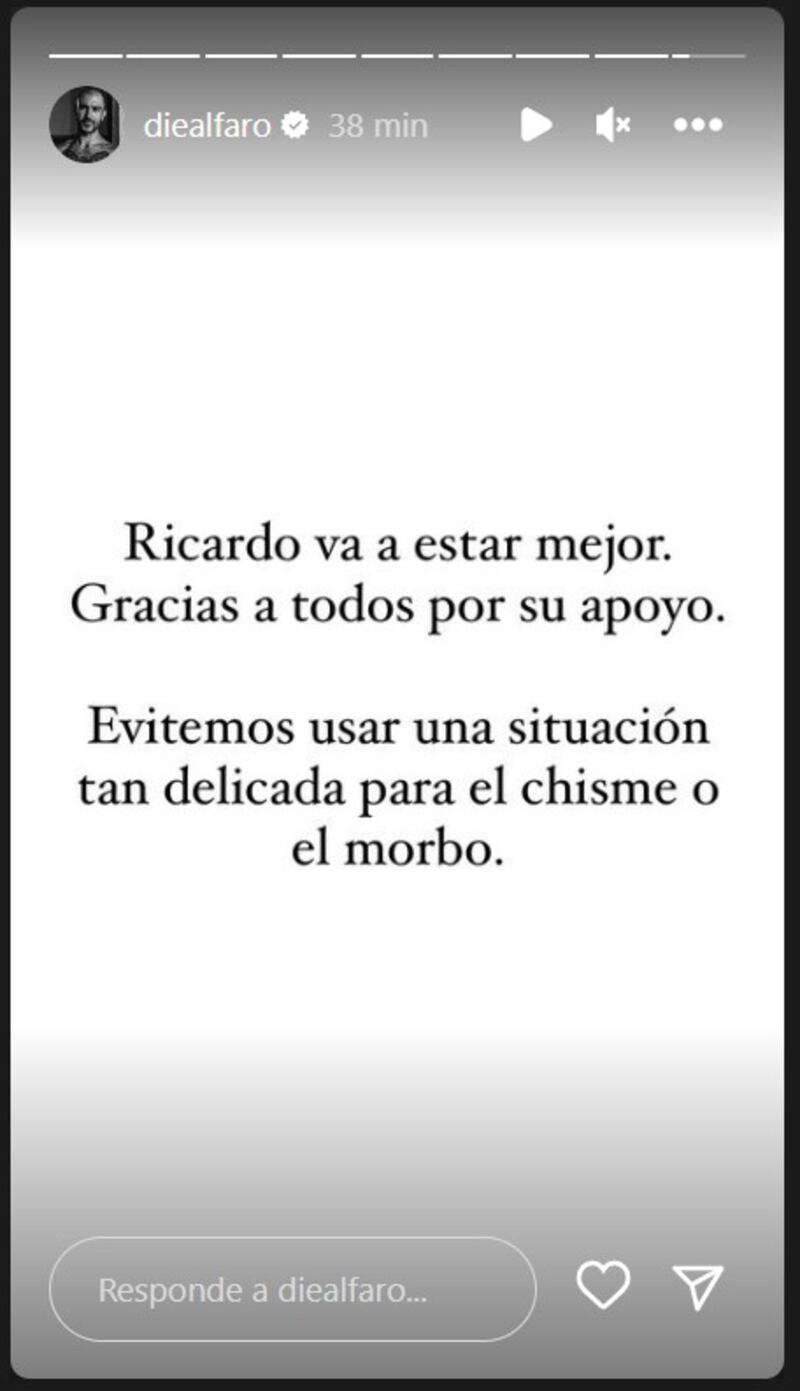Tap the diealfaro username
800x1391 pixels.
(x=207, y=126)
